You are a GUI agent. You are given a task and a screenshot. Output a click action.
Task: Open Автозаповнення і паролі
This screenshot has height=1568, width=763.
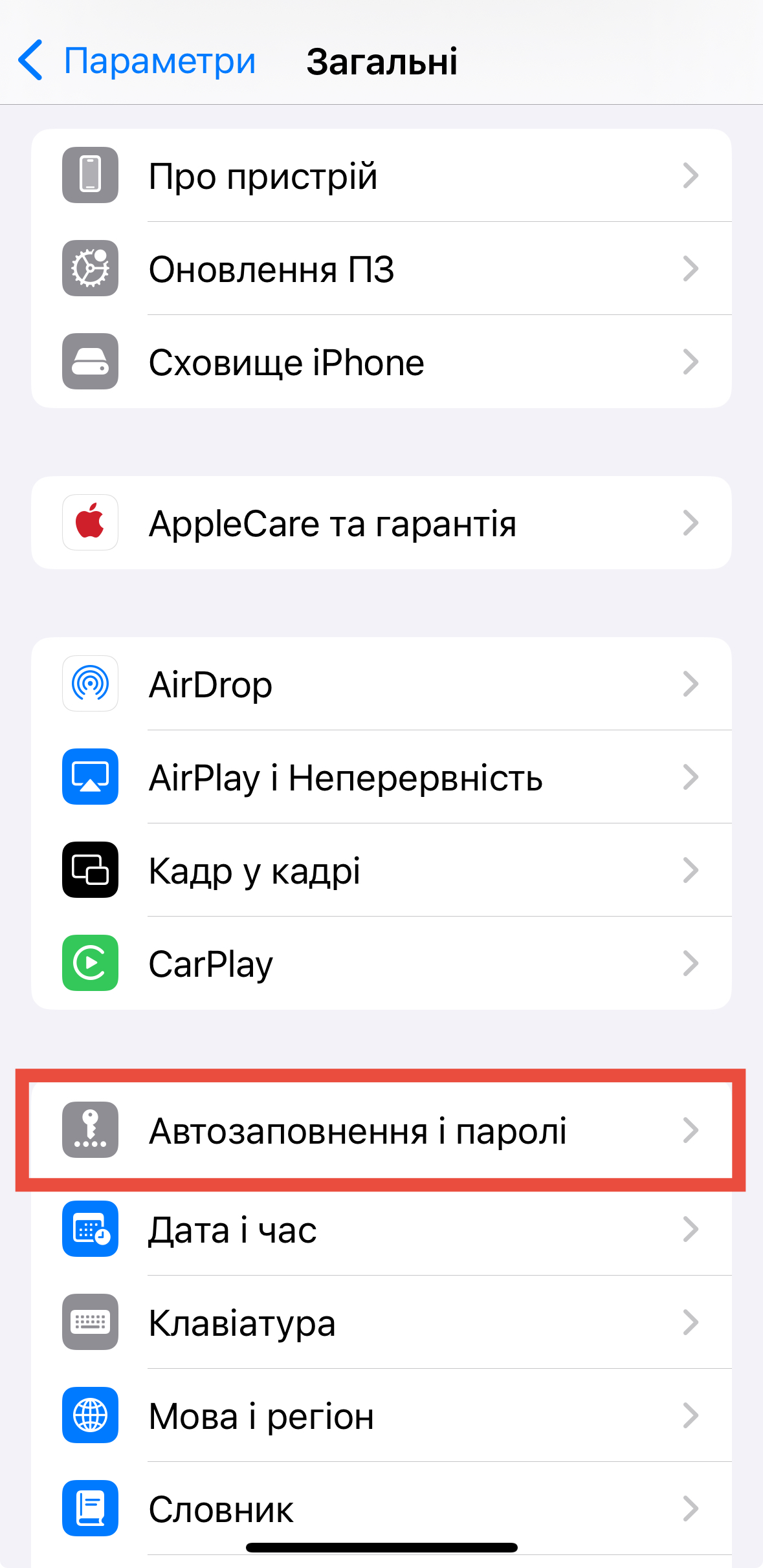pos(381,1130)
